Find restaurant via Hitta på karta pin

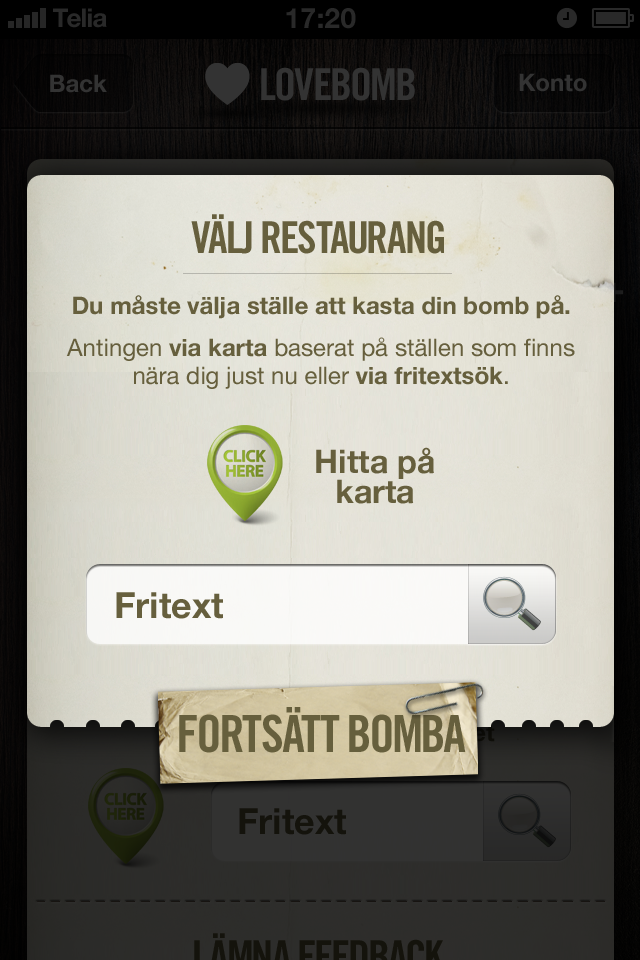tap(245, 472)
